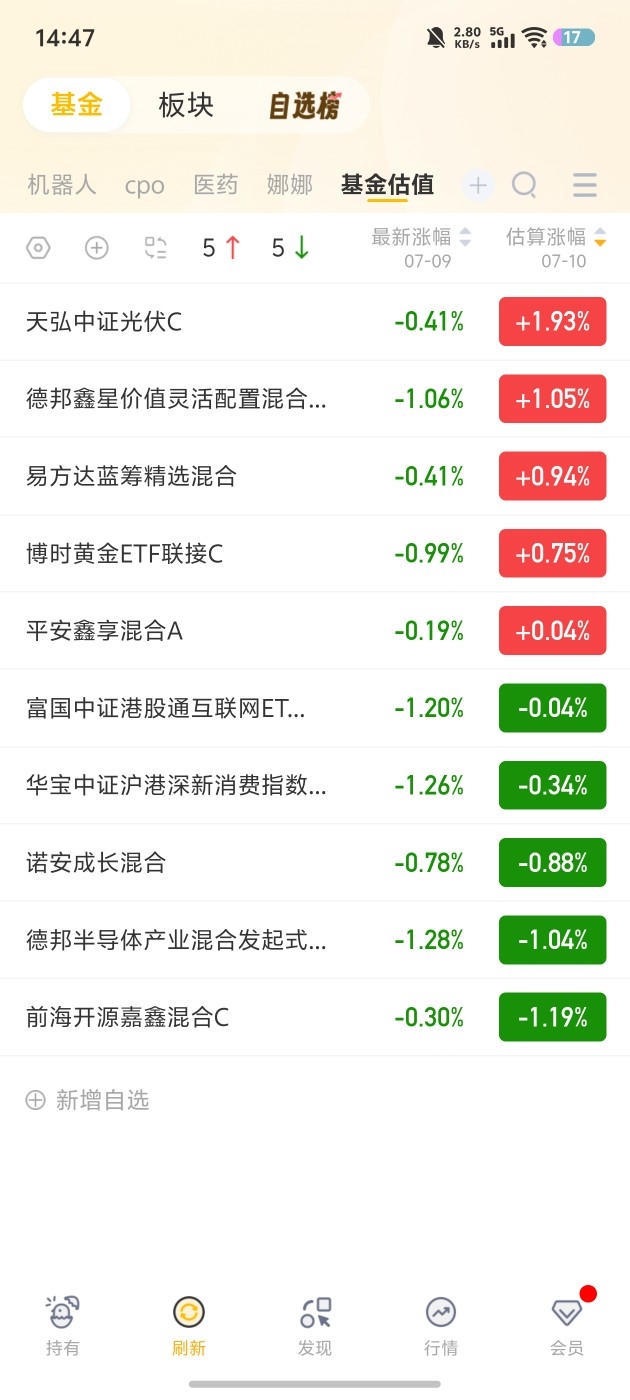Open the hamburger list menu
This screenshot has height=1400, width=630.
(585, 185)
